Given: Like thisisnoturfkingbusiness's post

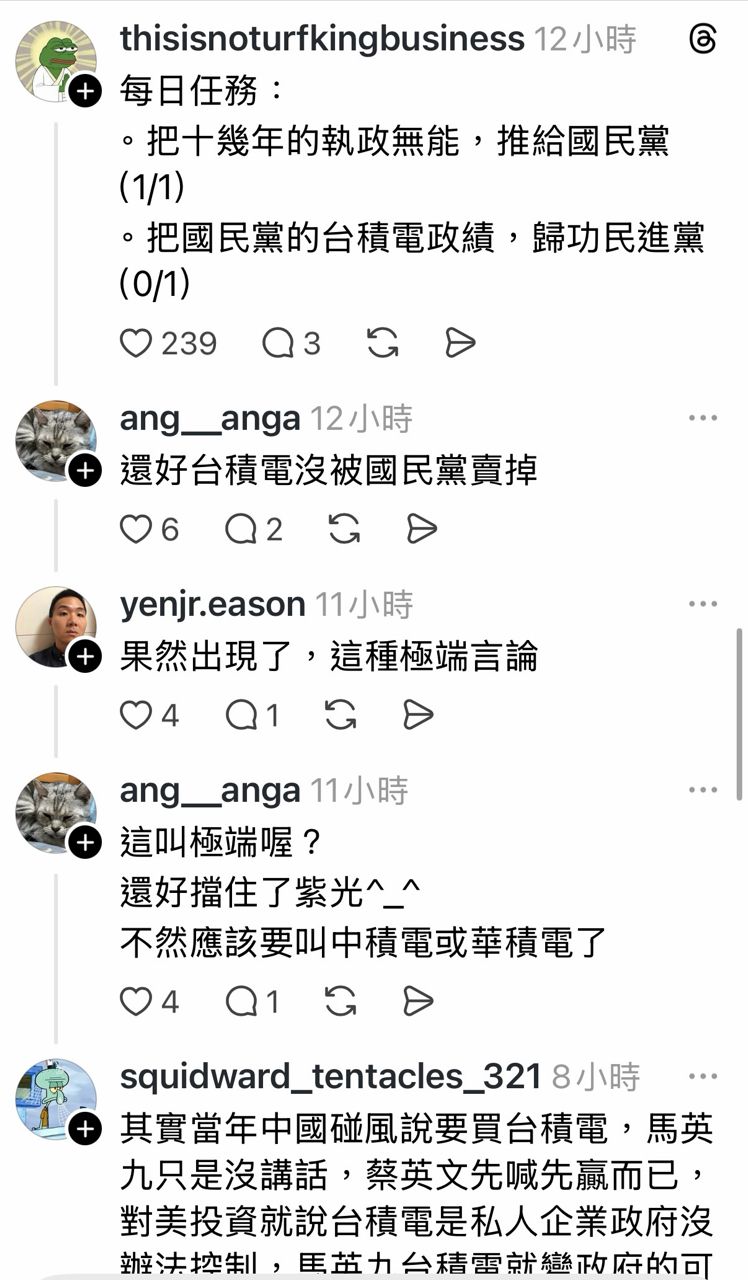Looking at the screenshot, I should pyautogui.click(x=136, y=343).
